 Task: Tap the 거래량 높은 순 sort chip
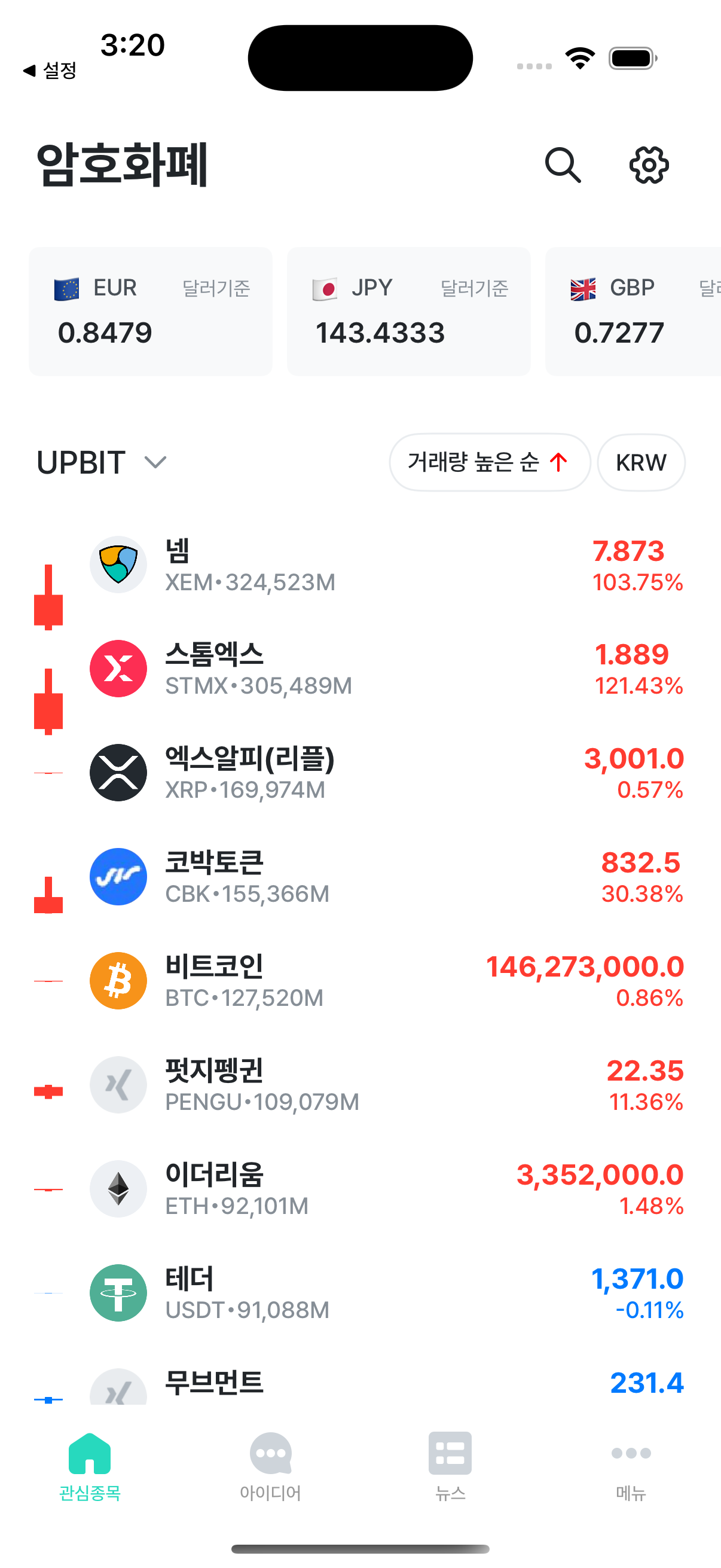tap(489, 463)
